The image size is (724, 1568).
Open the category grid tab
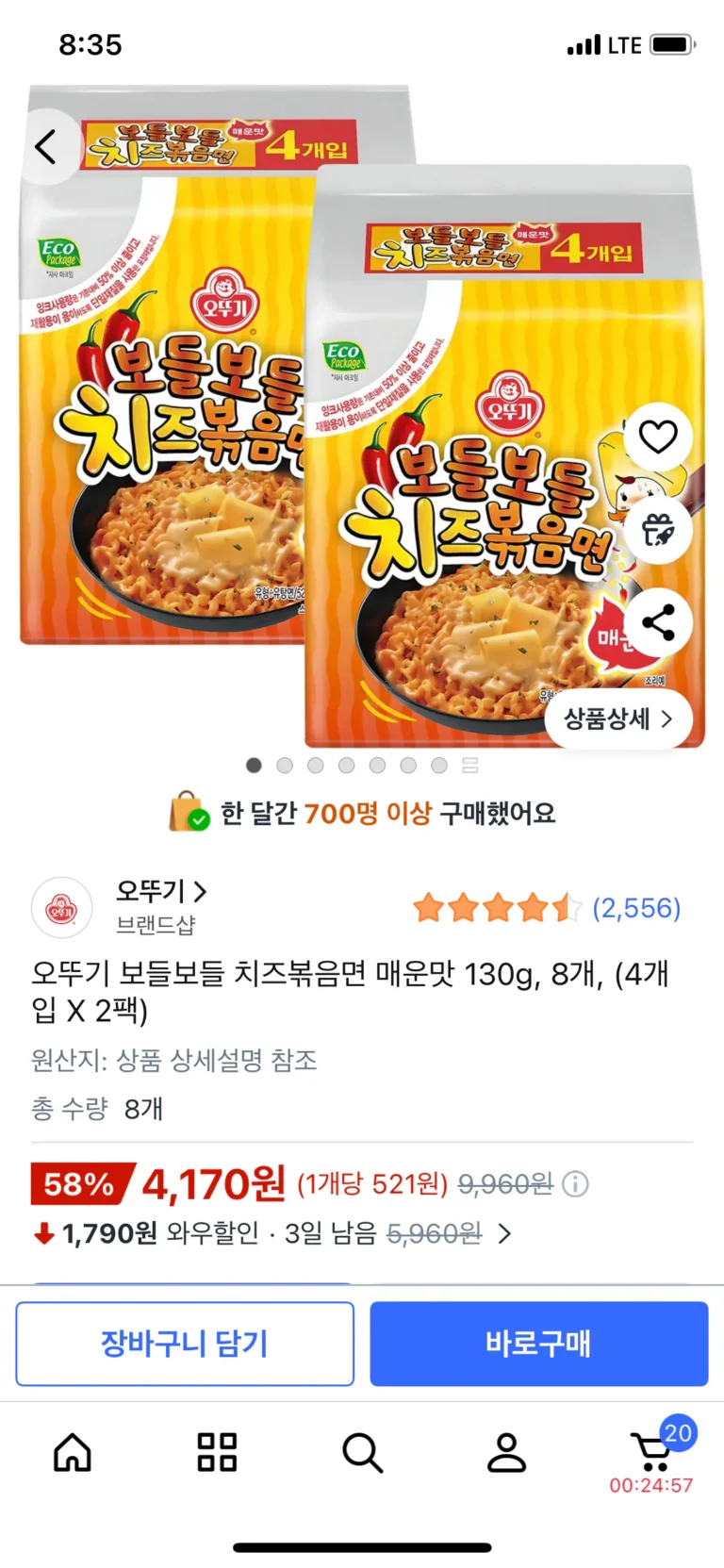click(x=217, y=1453)
